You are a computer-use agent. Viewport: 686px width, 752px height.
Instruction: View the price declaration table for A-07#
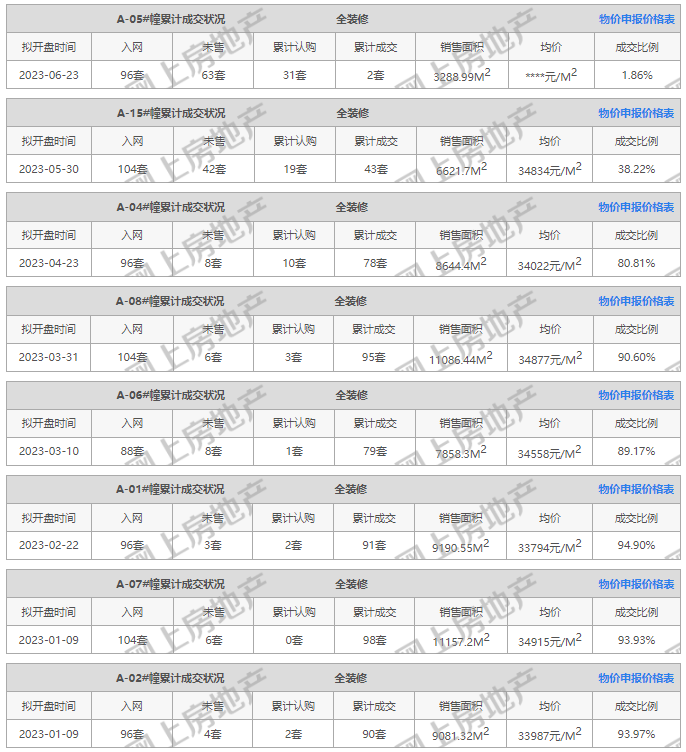pyautogui.click(x=636, y=583)
